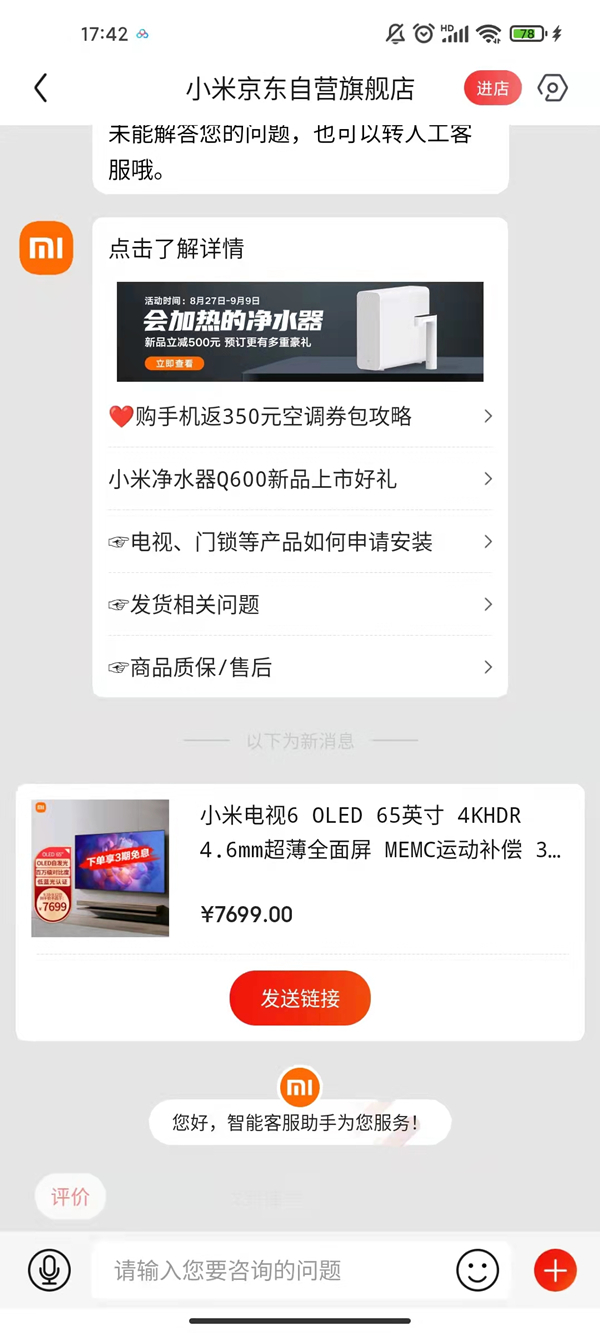Tap the 评价 button
The width and height of the screenshot is (600, 1333).
(70, 1197)
